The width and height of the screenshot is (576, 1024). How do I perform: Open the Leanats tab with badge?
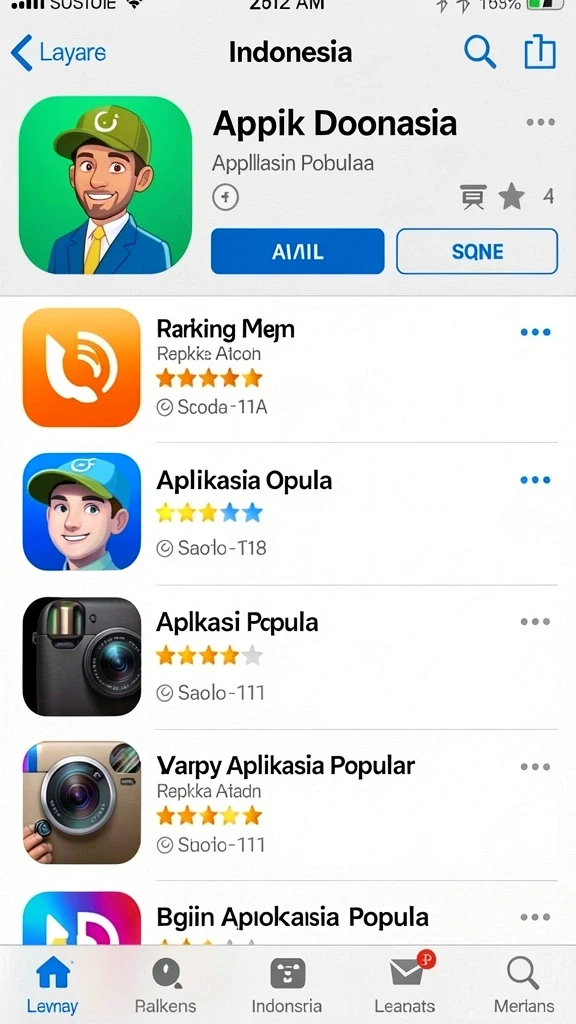coord(406,984)
